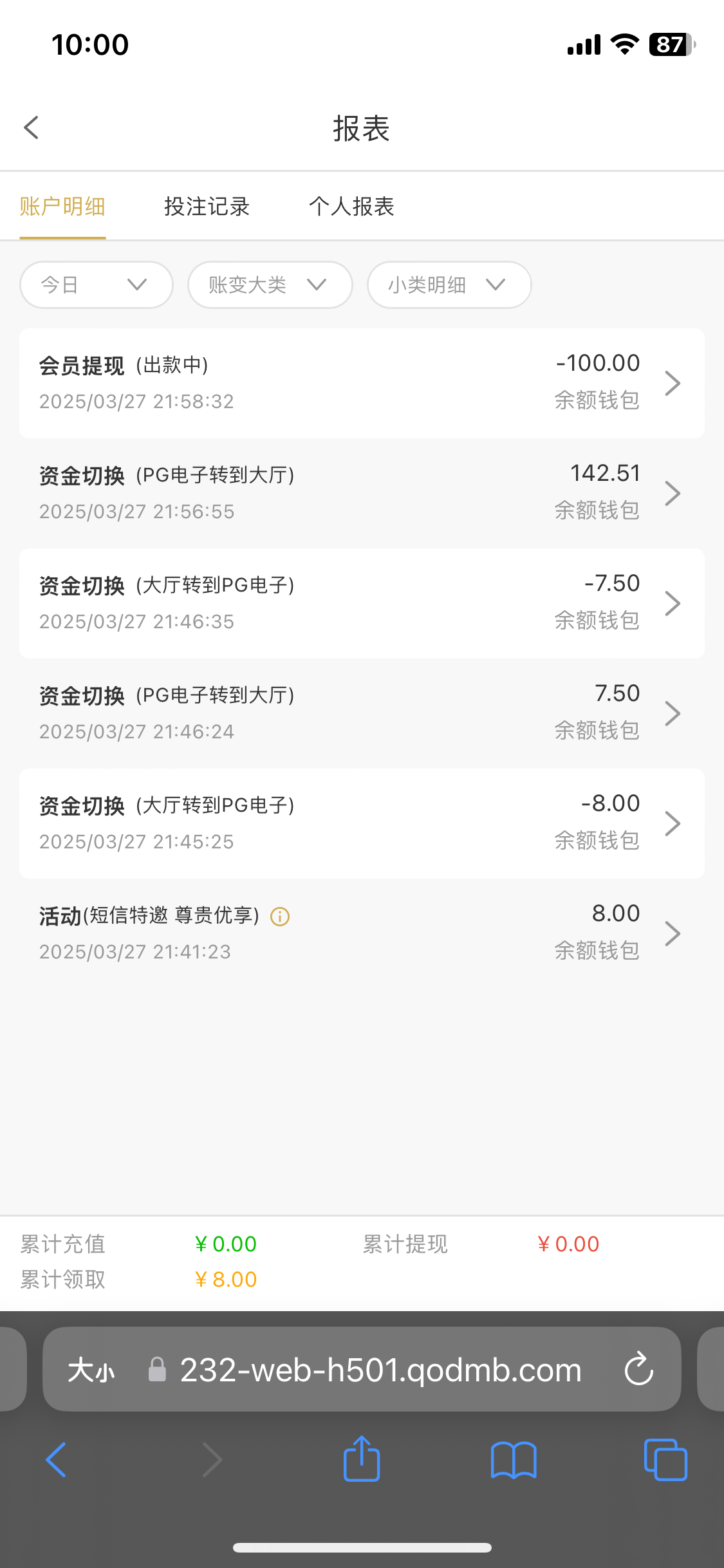The width and height of the screenshot is (724, 1568).
Task: Open the 小类明细 filter dropdown
Action: 449,285
